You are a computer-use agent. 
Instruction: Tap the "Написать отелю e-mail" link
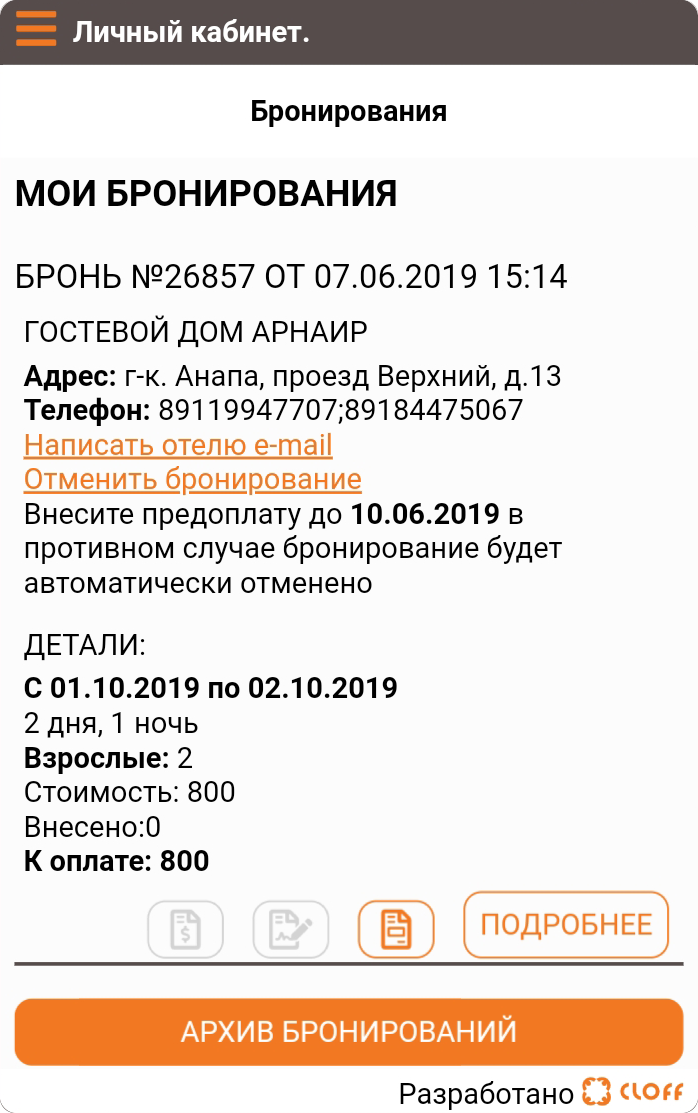click(178, 445)
